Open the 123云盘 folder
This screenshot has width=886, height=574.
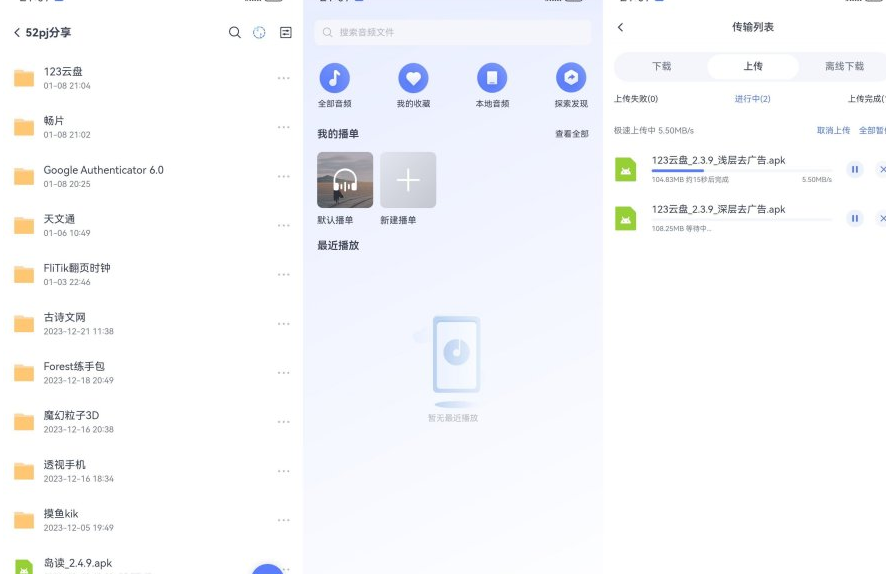coord(64,78)
